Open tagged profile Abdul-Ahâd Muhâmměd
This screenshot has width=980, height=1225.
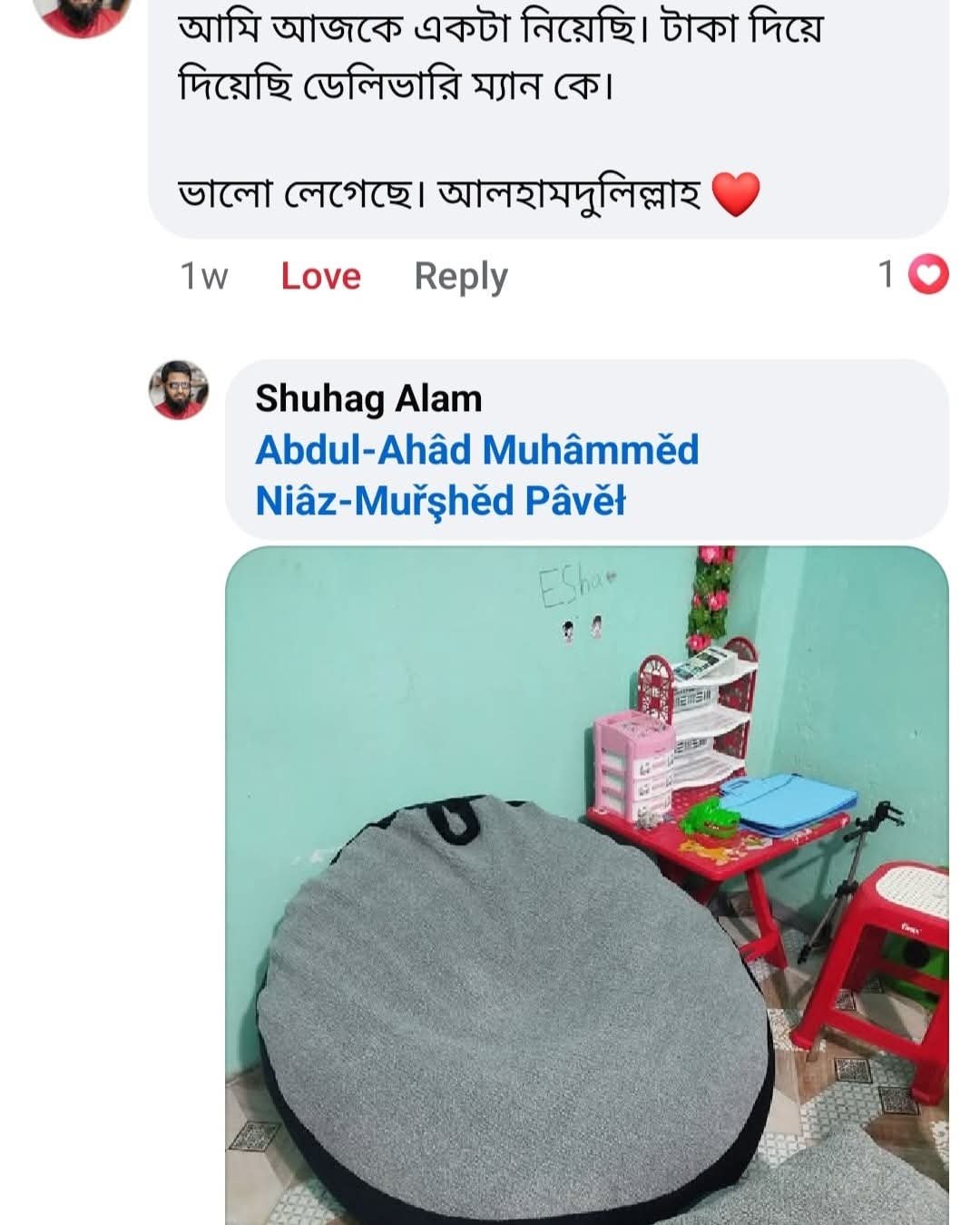(x=476, y=450)
